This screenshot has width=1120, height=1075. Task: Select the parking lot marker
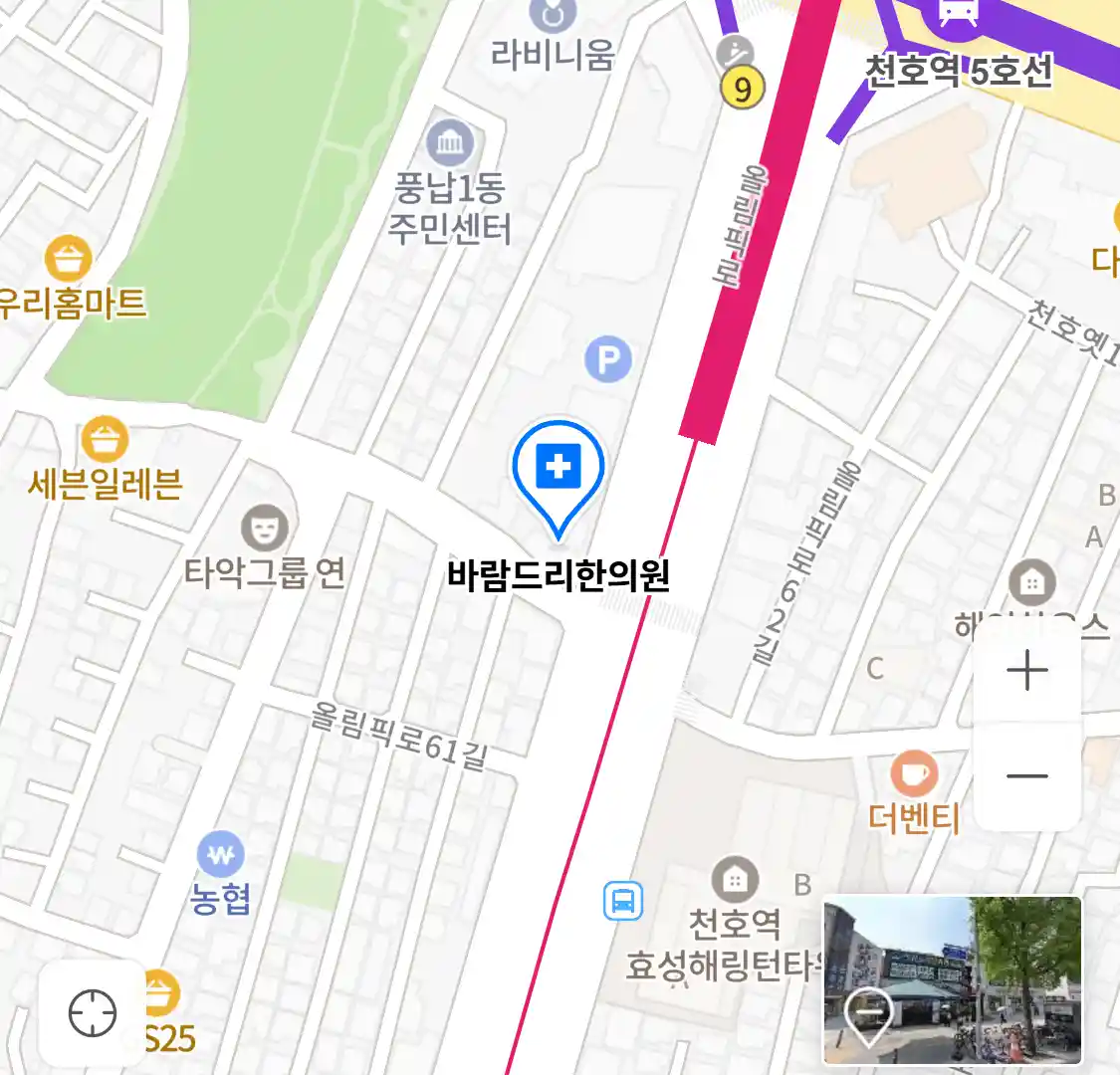[608, 358]
